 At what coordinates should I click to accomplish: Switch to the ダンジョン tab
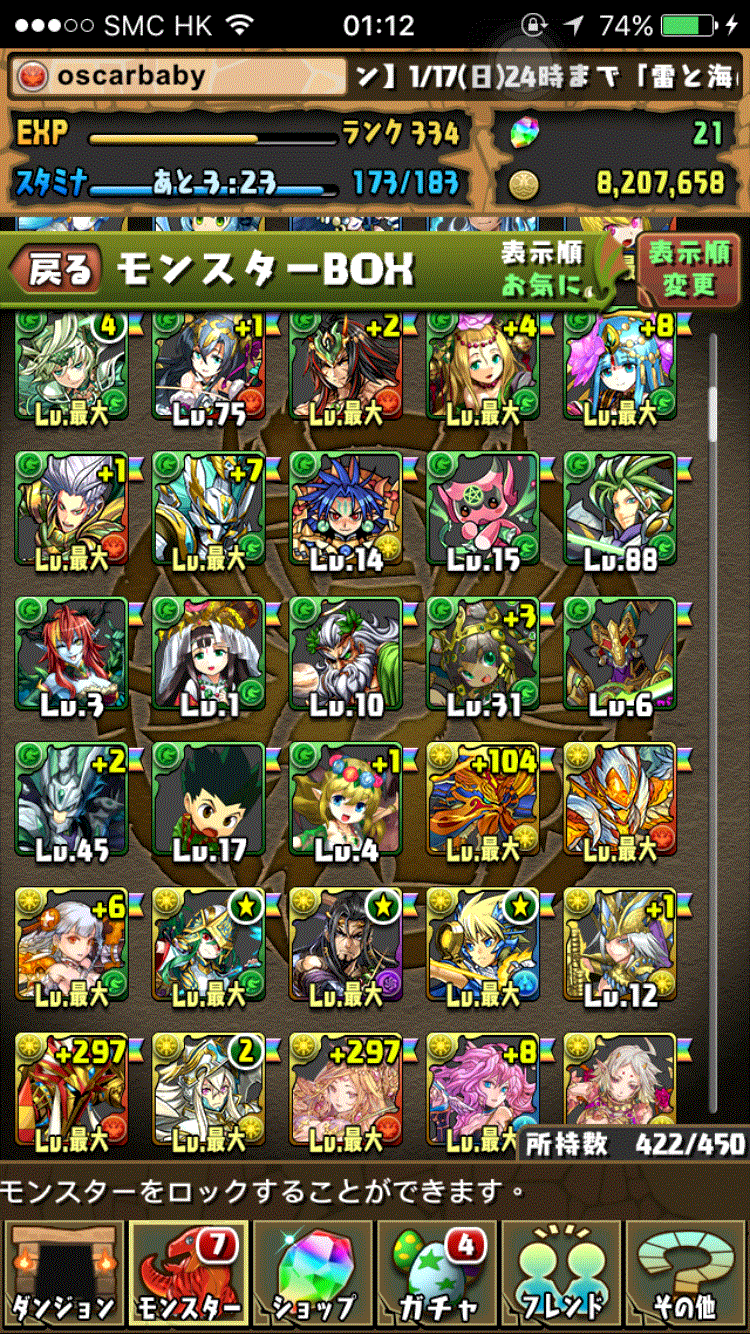62,1275
